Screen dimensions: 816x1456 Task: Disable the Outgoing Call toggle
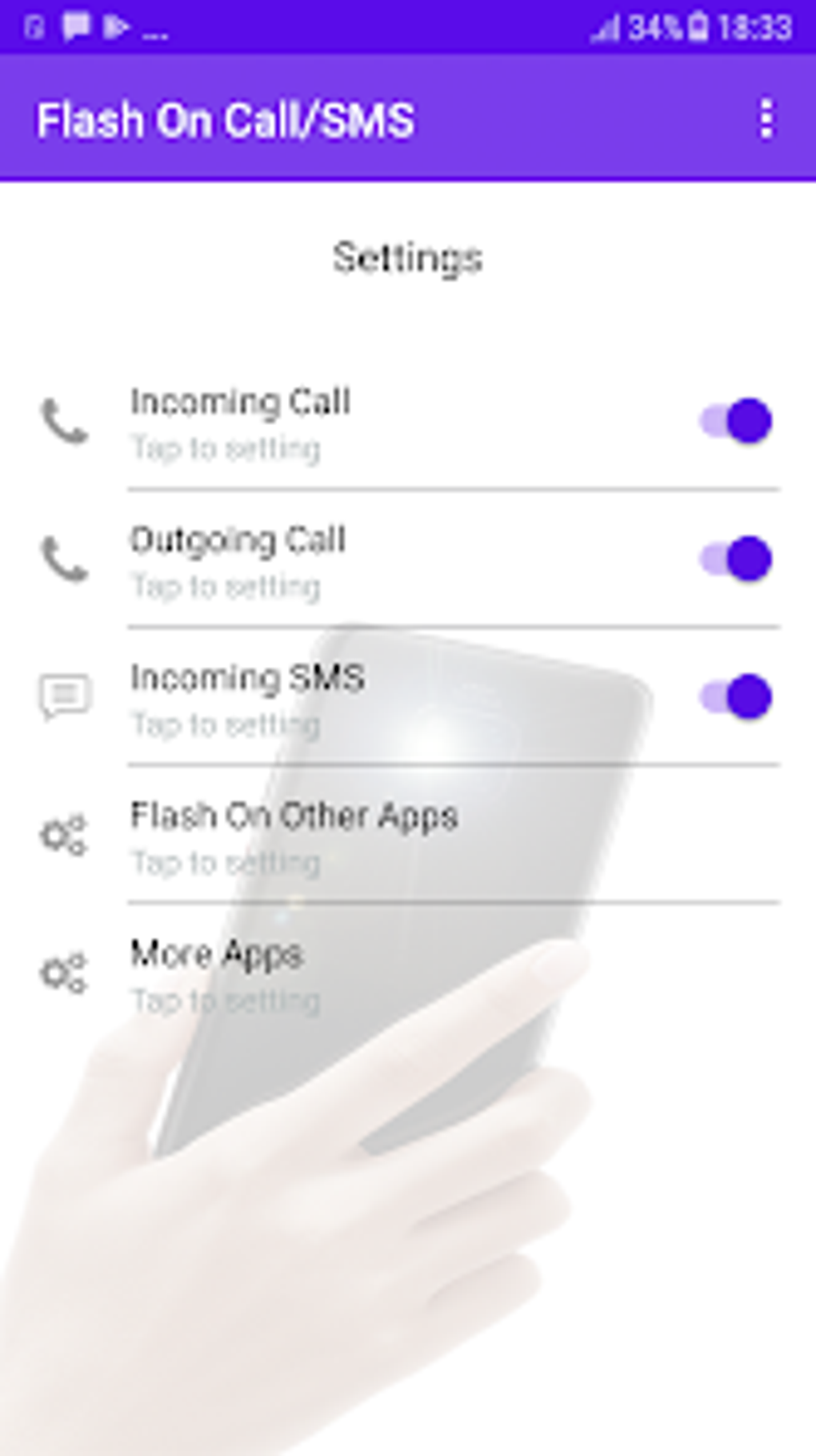pyautogui.click(x=735, y=558)
